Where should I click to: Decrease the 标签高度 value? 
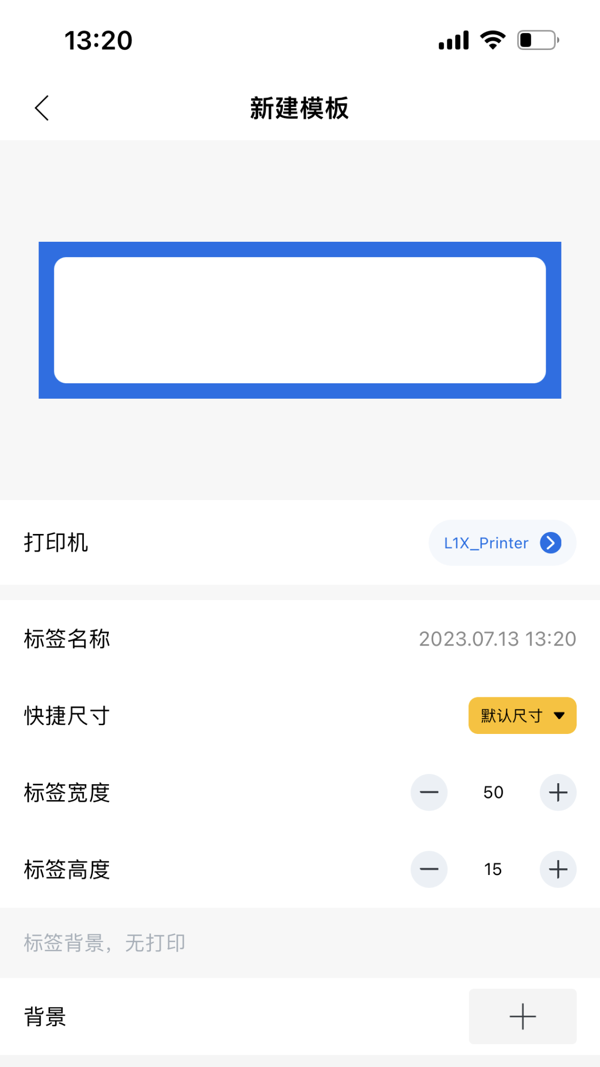click(429, 870)
